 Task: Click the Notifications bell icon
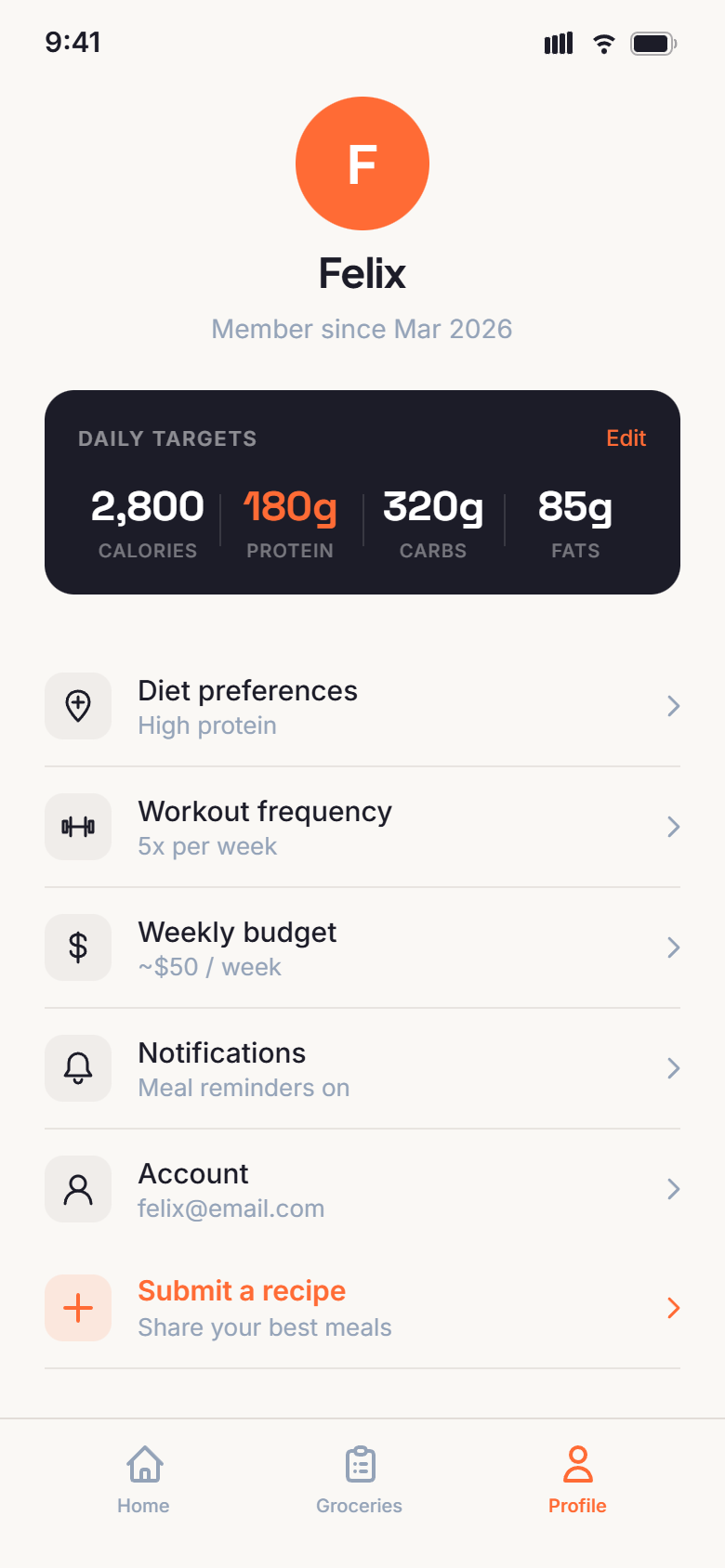point(78,1068)
